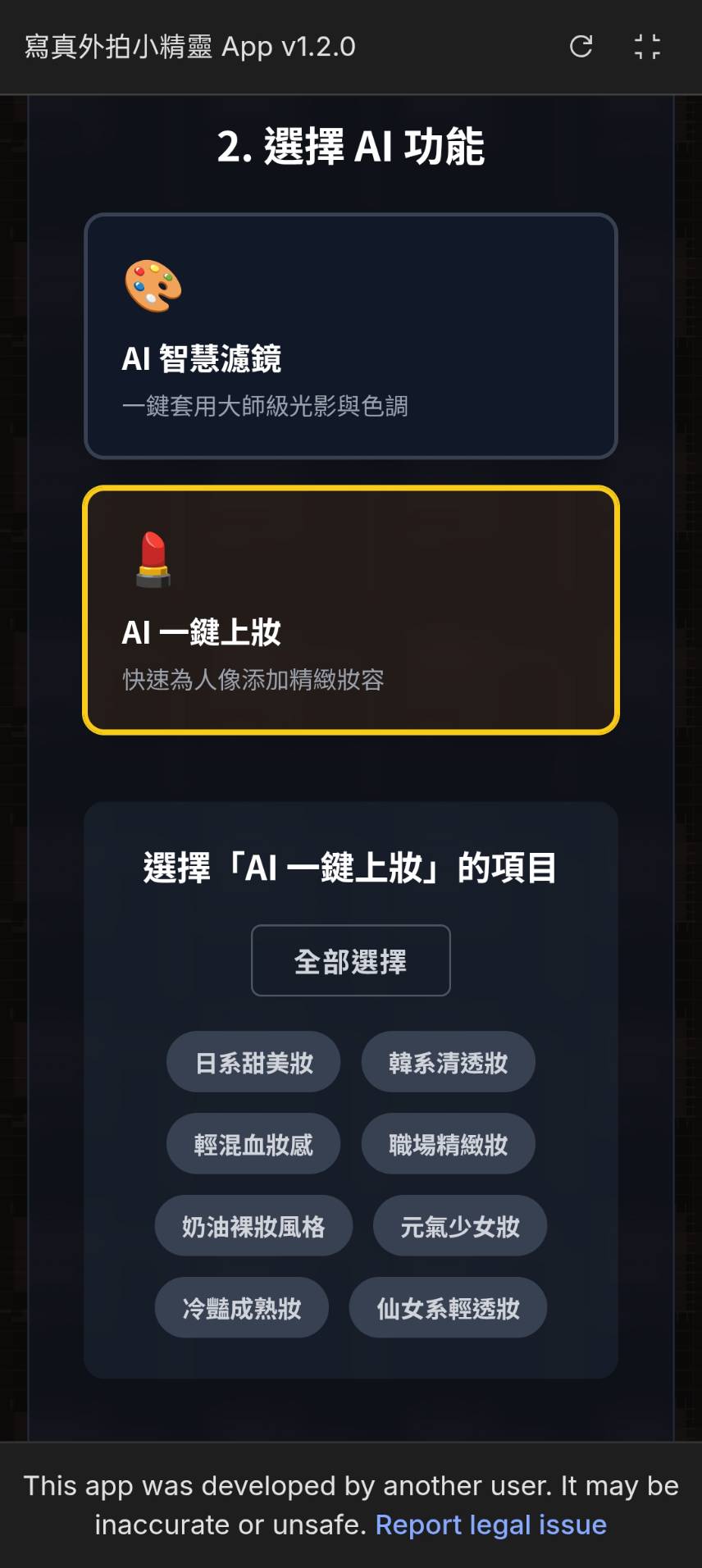The width and height of the screenshot is (702, 1568).
Task: Tap the 全部選擇 button
Action: pos(350,960)
